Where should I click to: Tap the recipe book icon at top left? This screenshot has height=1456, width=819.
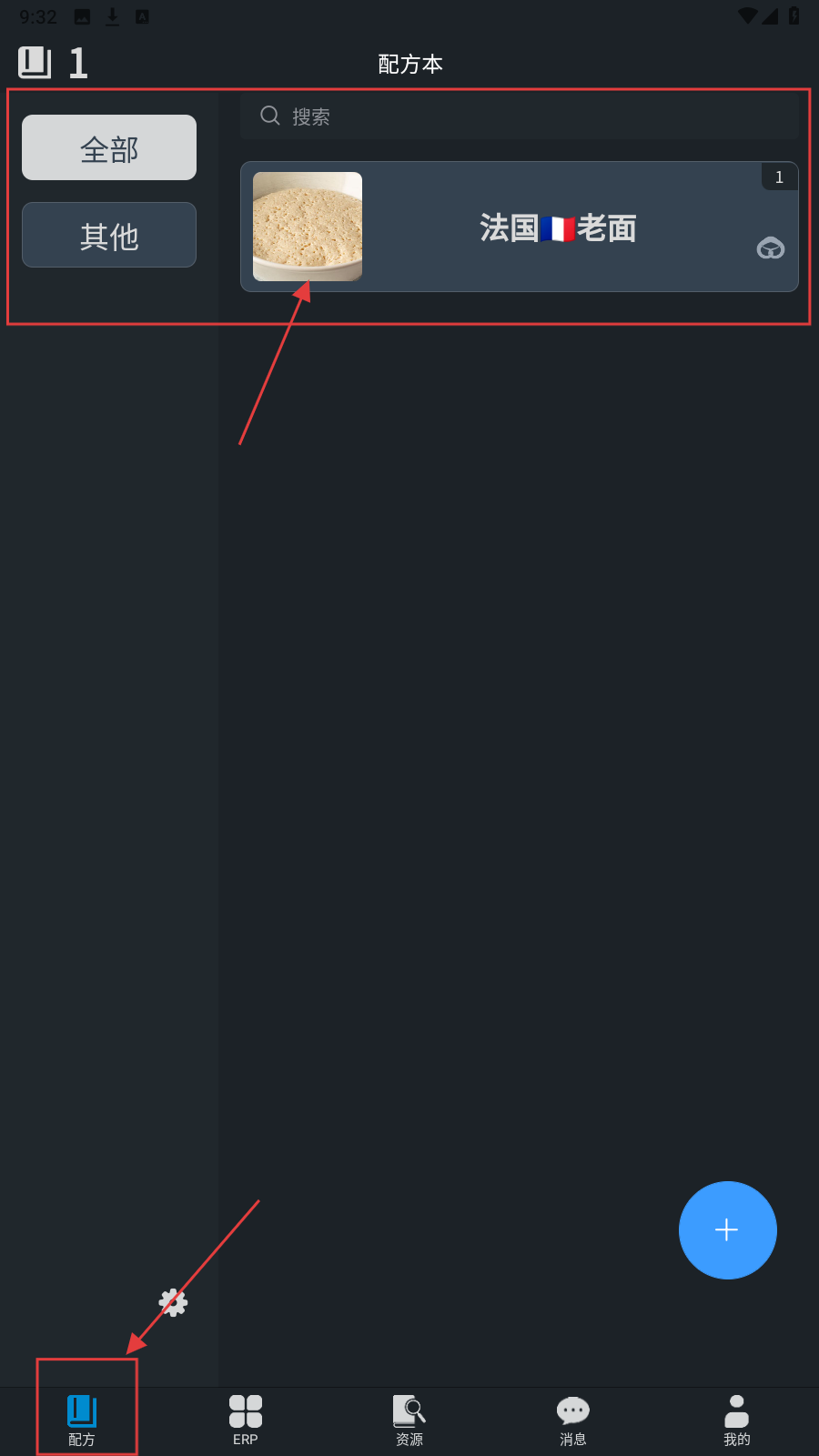[35, 63]
